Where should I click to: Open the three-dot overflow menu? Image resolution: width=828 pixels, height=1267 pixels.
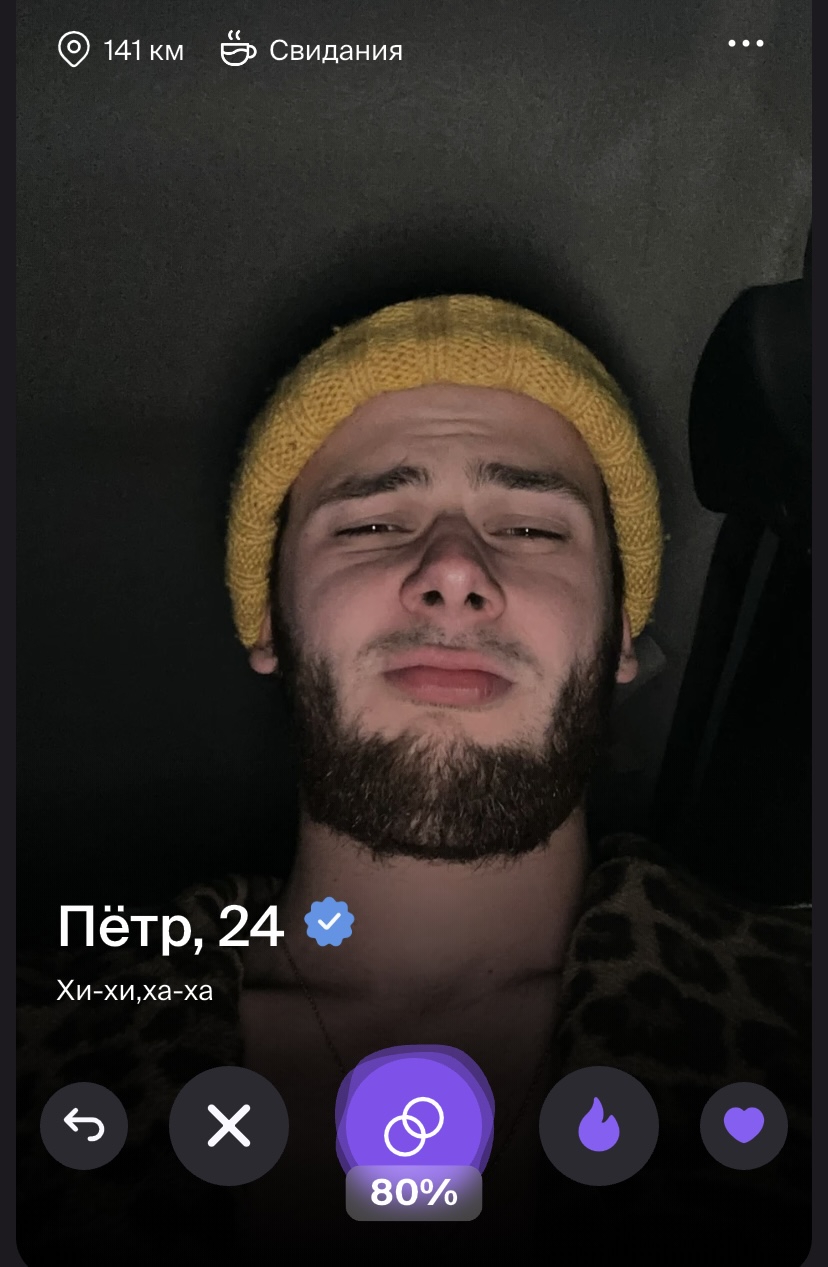pyautogui.click(x=745, y=44)
